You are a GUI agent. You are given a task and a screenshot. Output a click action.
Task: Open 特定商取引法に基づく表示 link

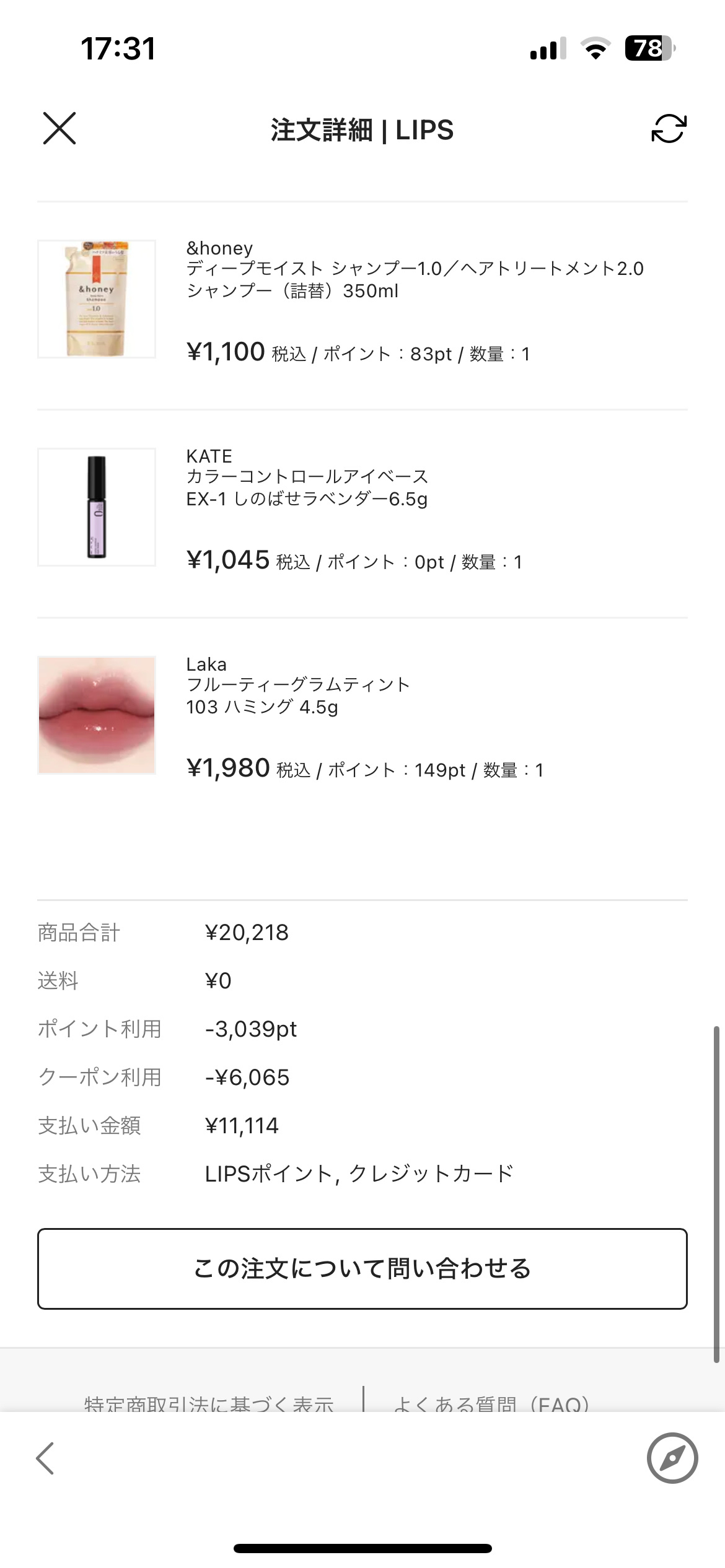click(x=209, y=1403)
